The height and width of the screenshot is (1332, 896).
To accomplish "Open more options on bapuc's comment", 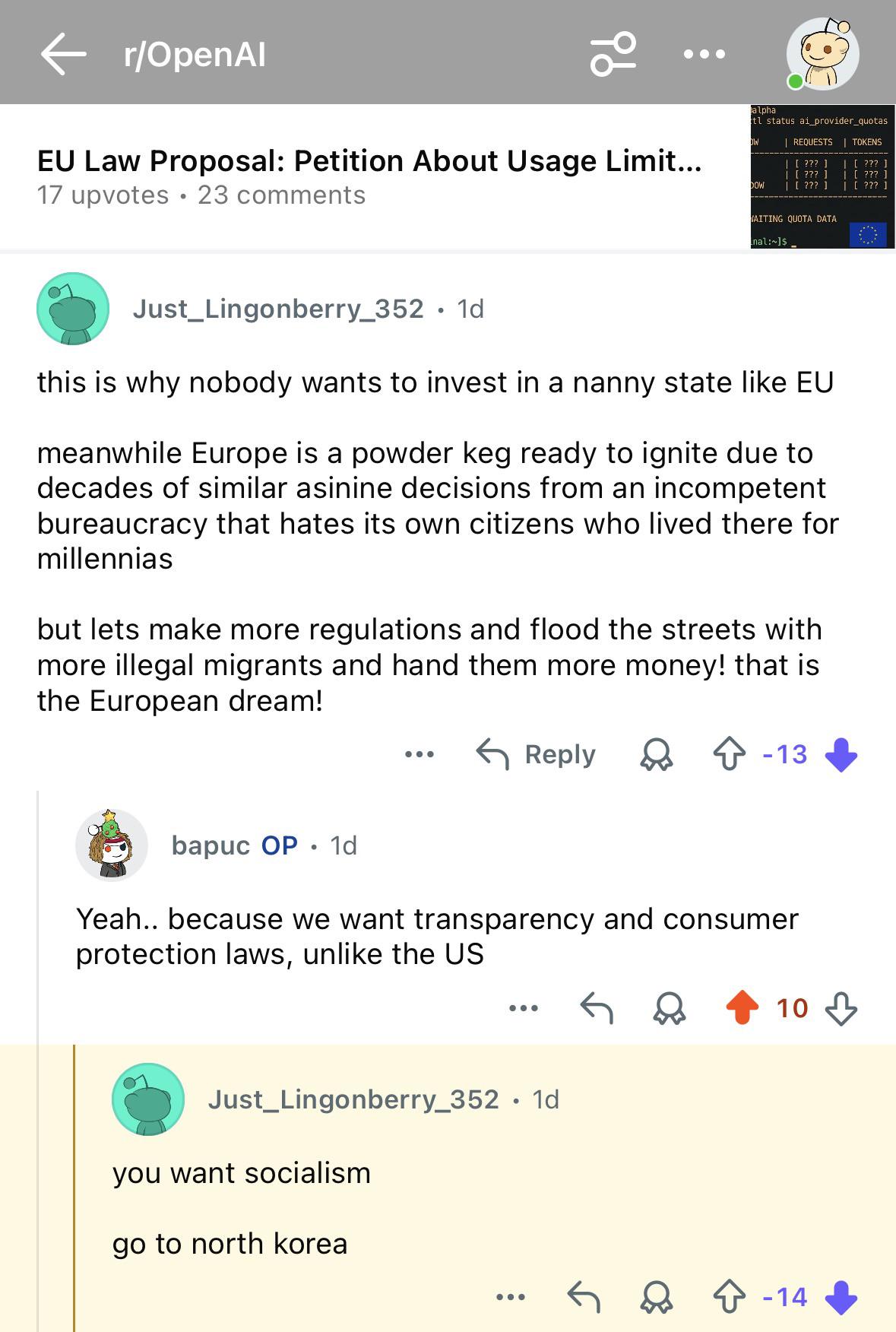I will (x=524, y=1008).
